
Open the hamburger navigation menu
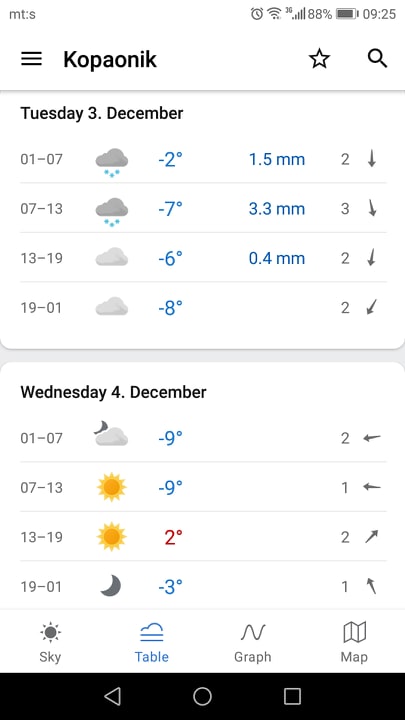point(31,59)
